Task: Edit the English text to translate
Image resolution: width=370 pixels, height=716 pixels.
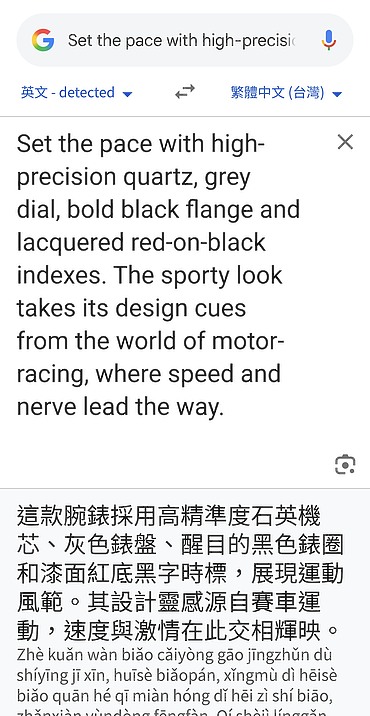Action: pyautogui.click(x=158, y=275)
